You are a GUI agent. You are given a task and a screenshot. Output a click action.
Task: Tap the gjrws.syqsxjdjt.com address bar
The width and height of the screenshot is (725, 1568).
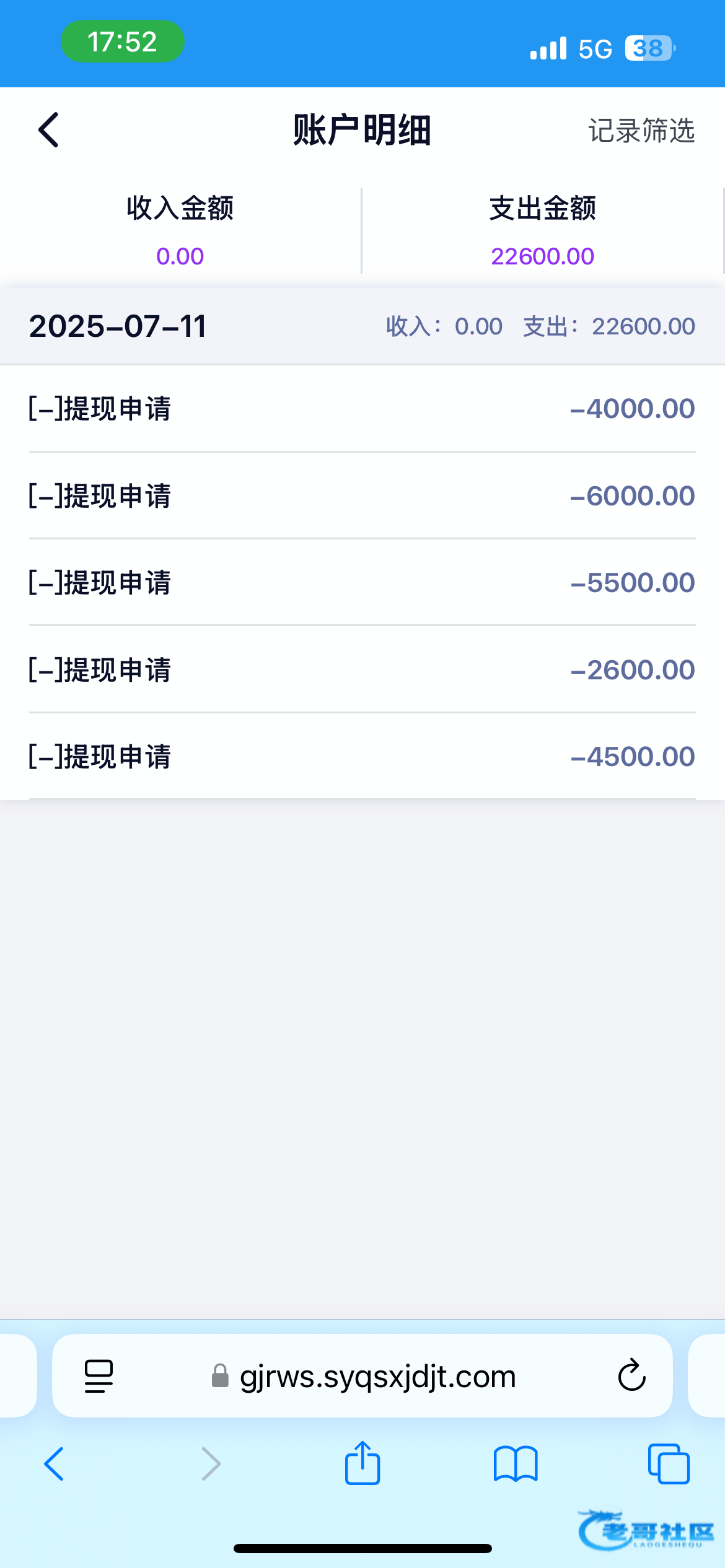click(x=362, y=1376)
